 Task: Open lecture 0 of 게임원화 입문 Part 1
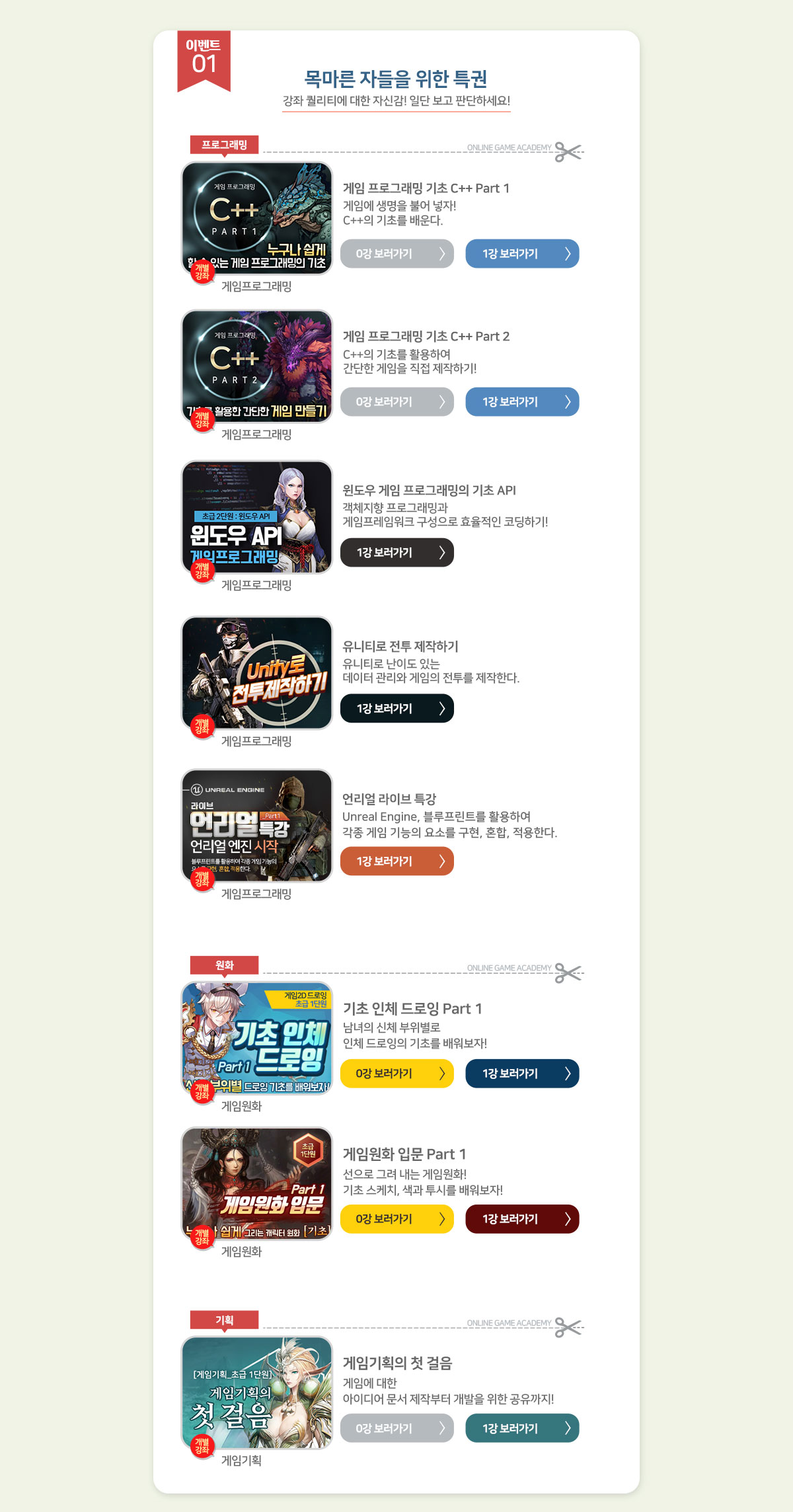pos(397,1219)
